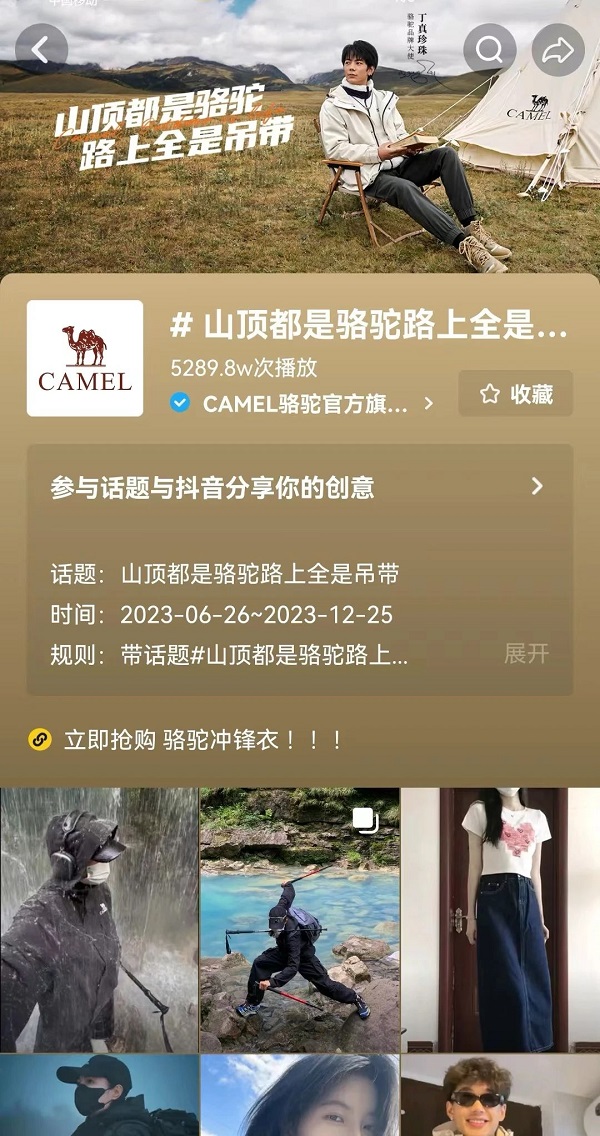Image resolution: width=600 pixels, height=1136 pixels.
Task: Open search via the magnifier icon
Action: (x=489, y=49)
